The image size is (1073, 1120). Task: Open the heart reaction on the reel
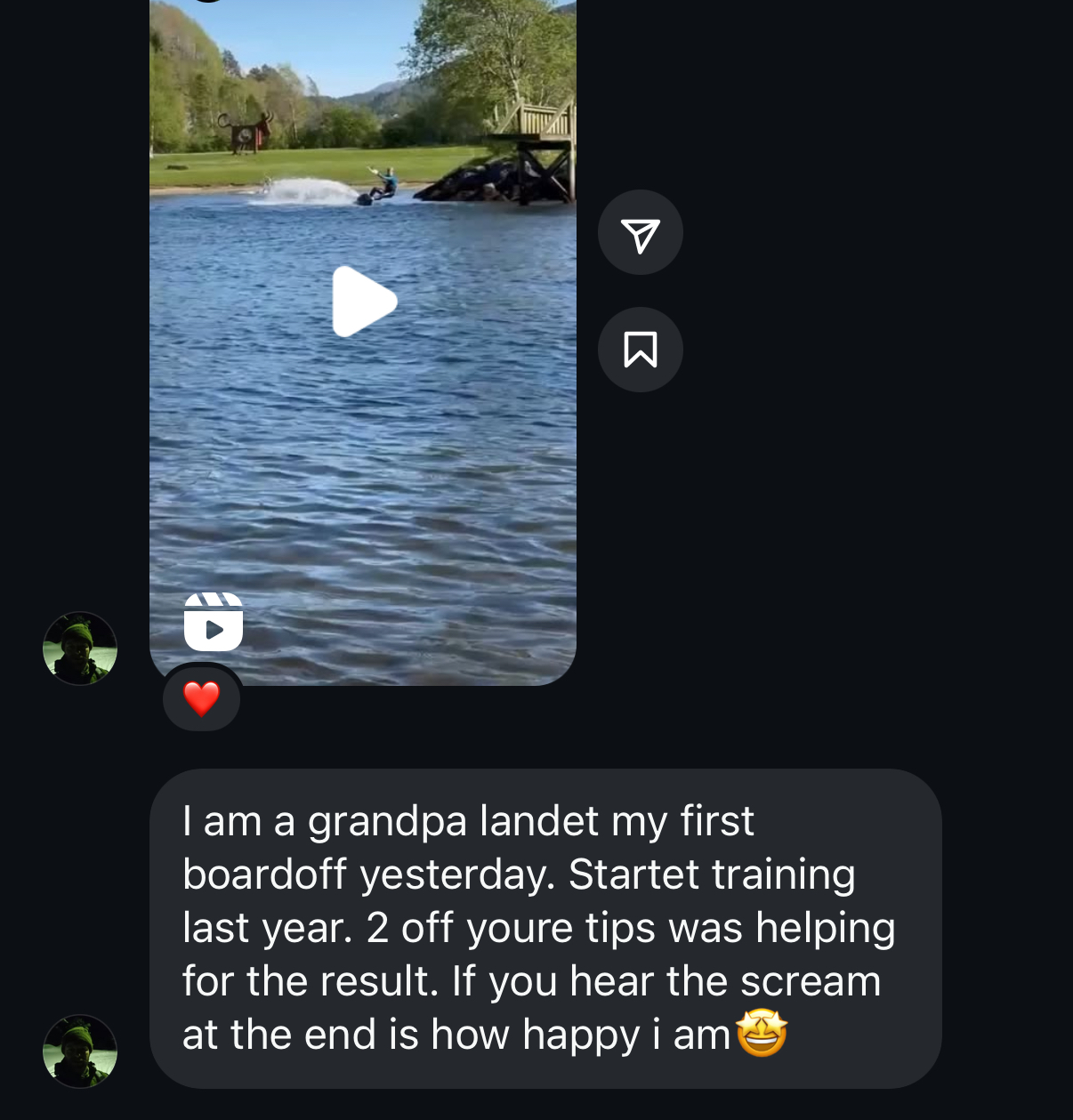pos(202,699)
